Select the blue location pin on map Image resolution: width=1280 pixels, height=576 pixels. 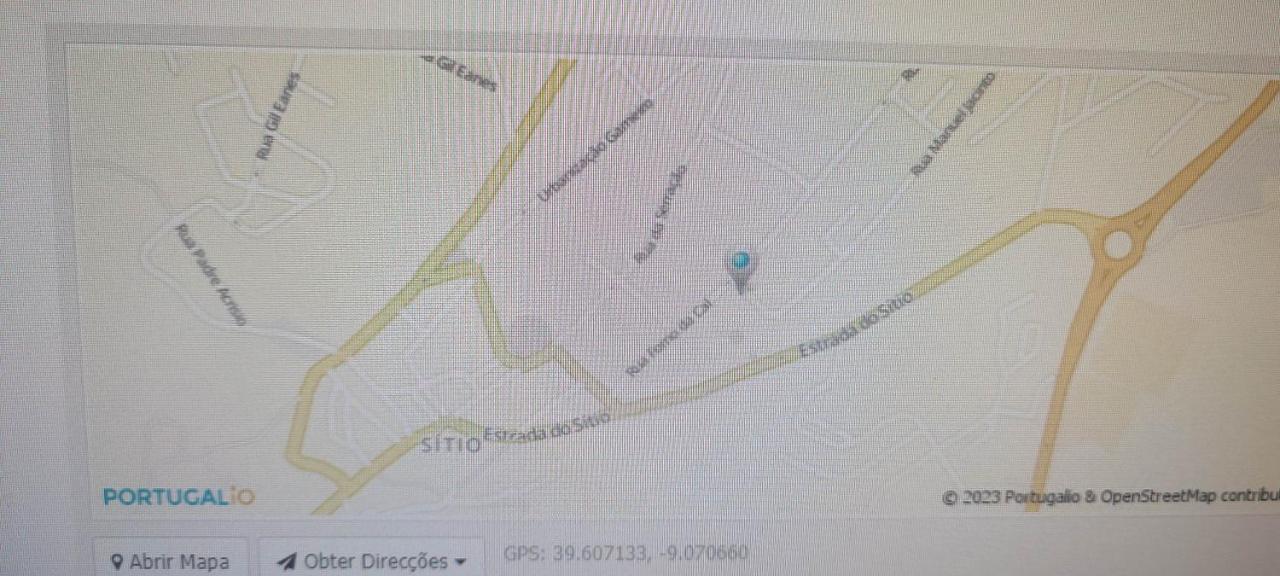click(x=740, y=267)
